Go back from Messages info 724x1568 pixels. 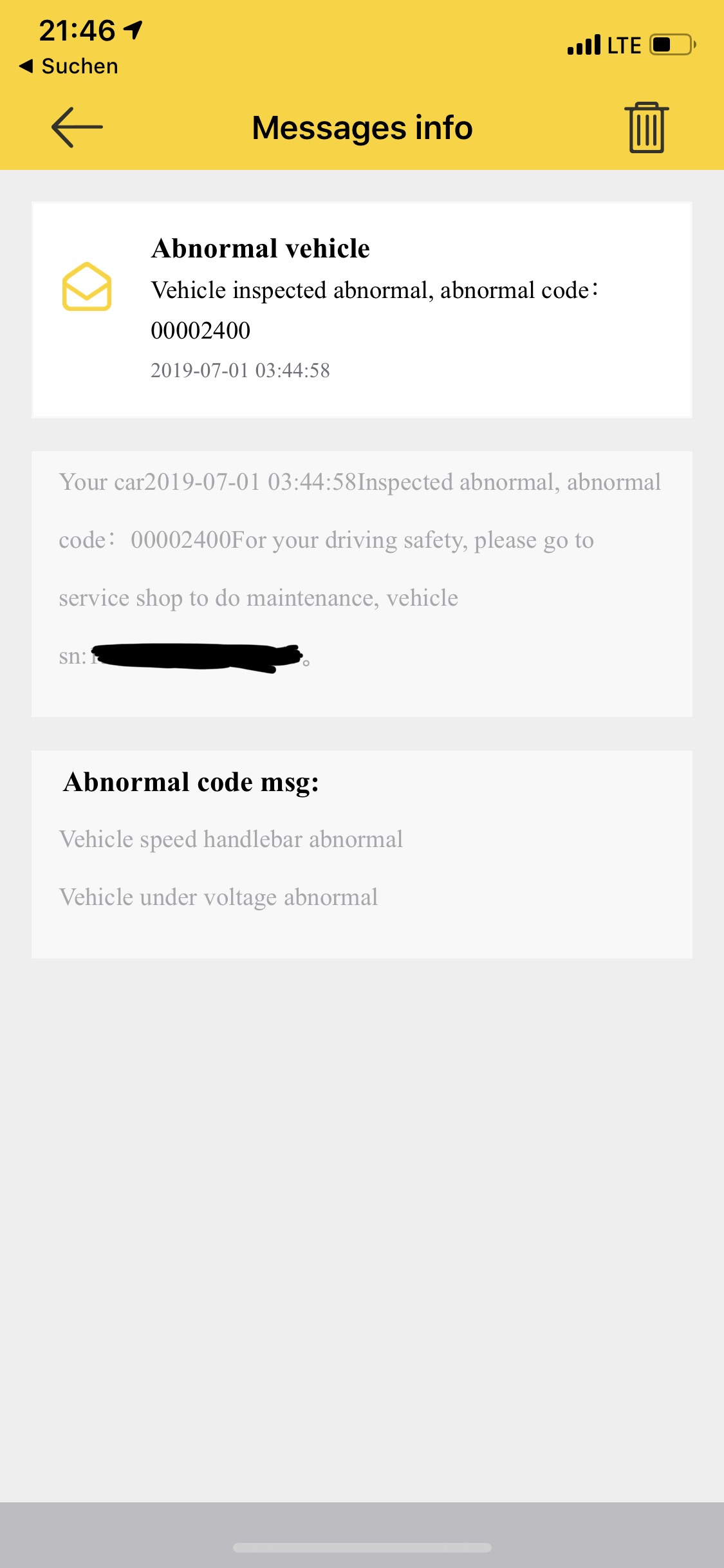(x=77, y=127)
